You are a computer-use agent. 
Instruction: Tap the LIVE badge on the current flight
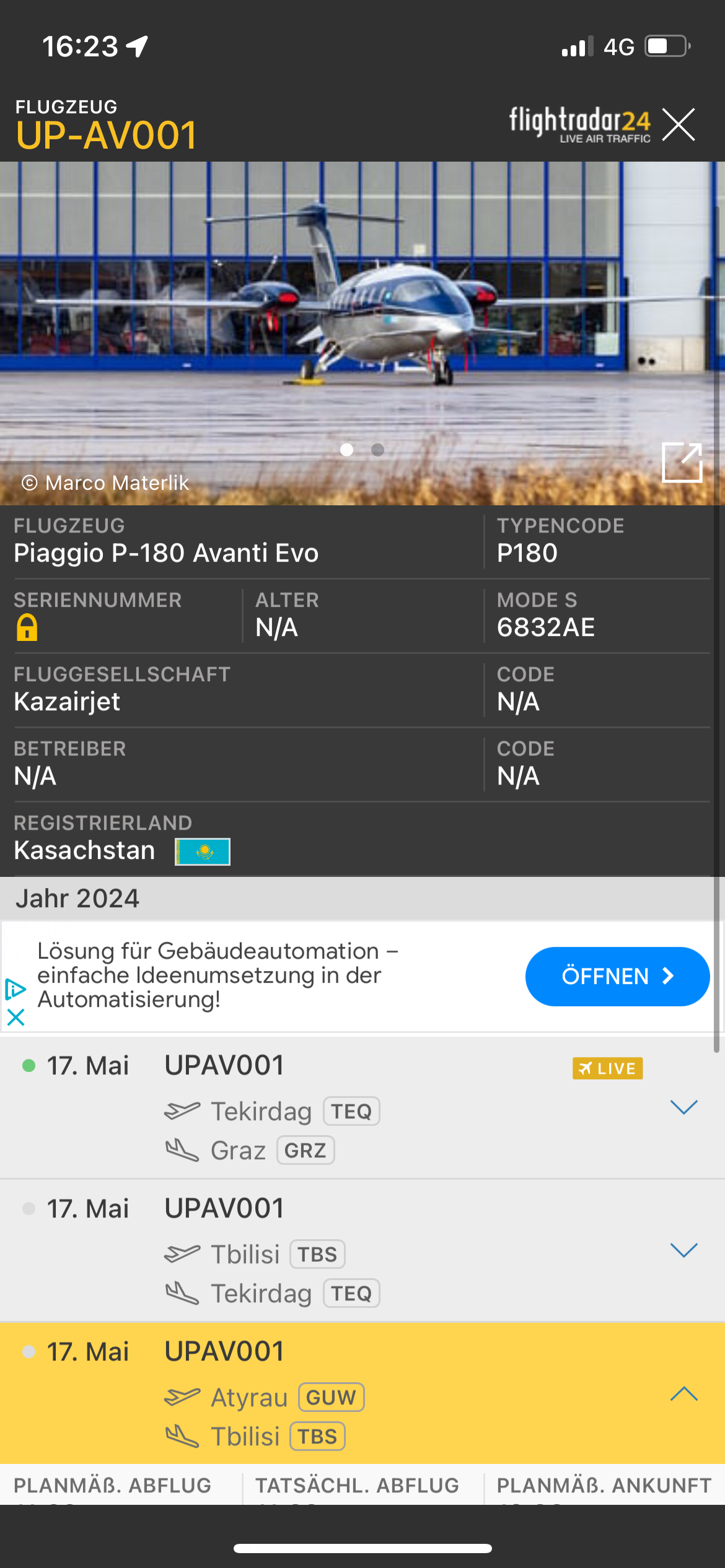click(x=607, y=1068)
